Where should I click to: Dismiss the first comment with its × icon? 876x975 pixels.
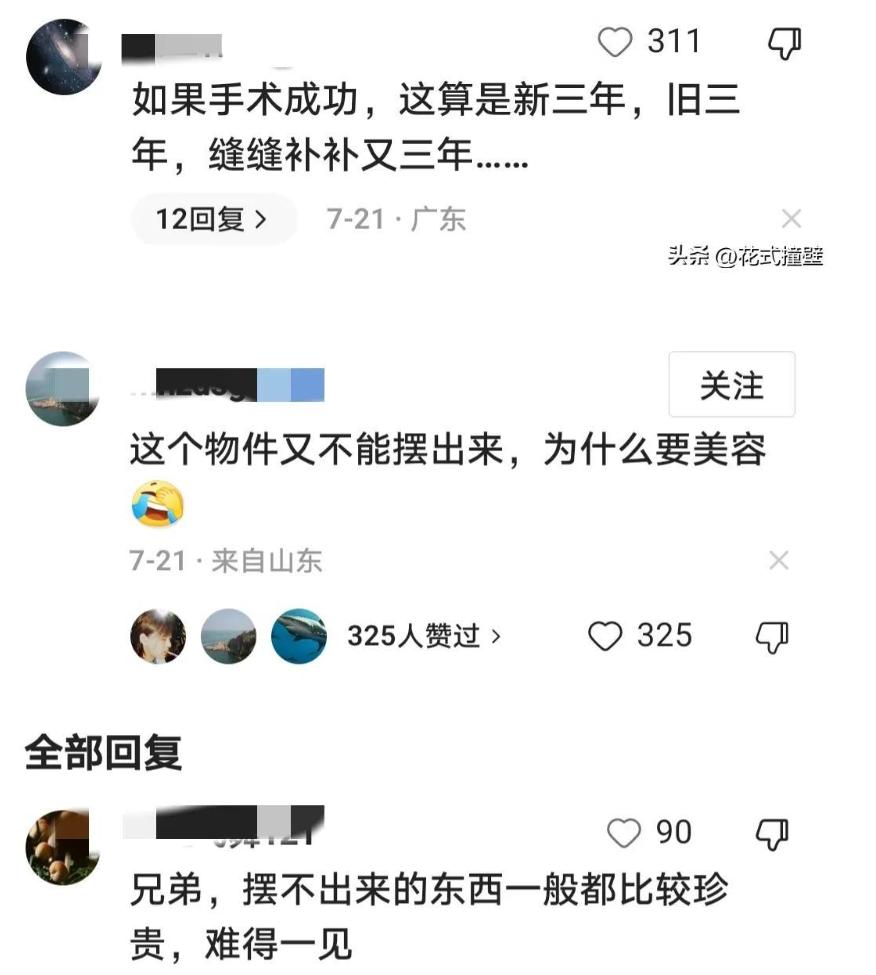pos(791,218)
